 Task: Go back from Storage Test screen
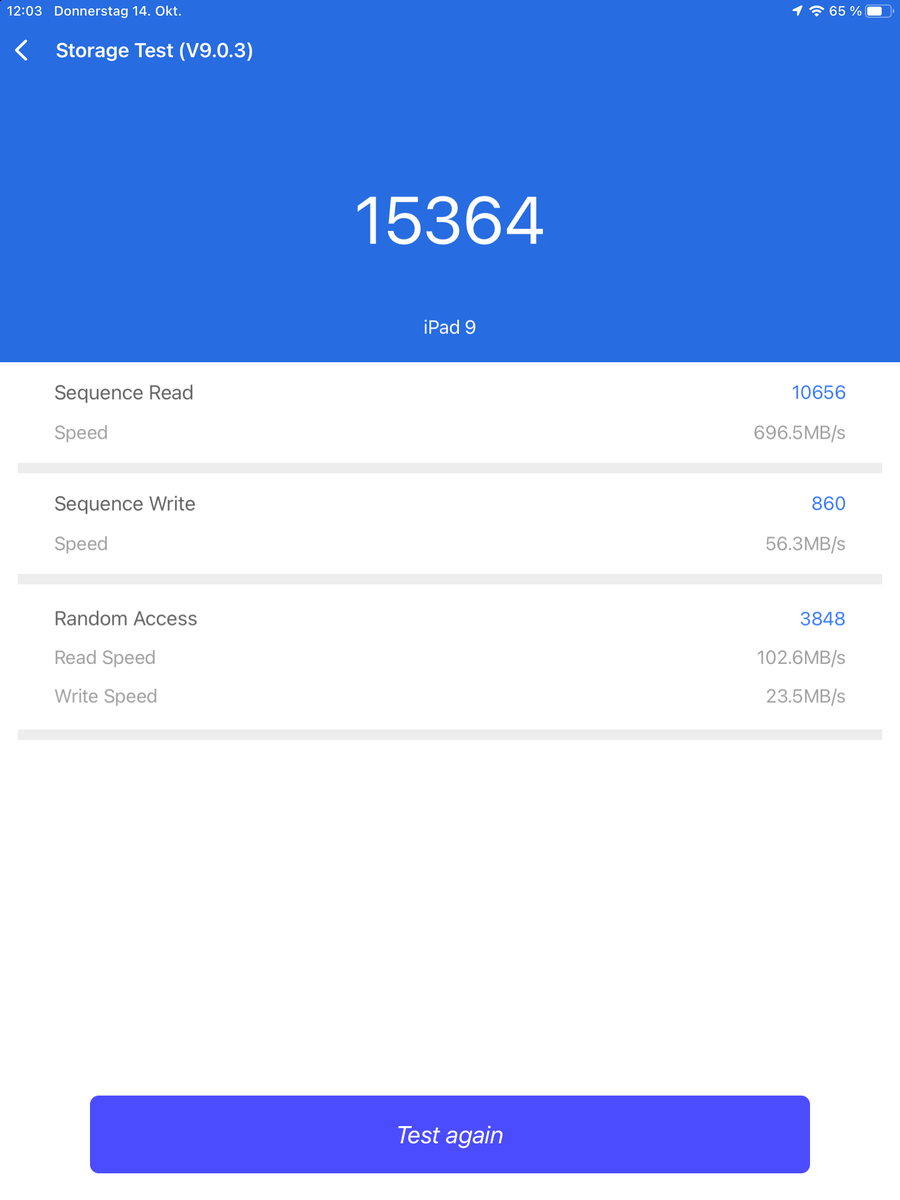pyautogui.click(x=22, y=51)
